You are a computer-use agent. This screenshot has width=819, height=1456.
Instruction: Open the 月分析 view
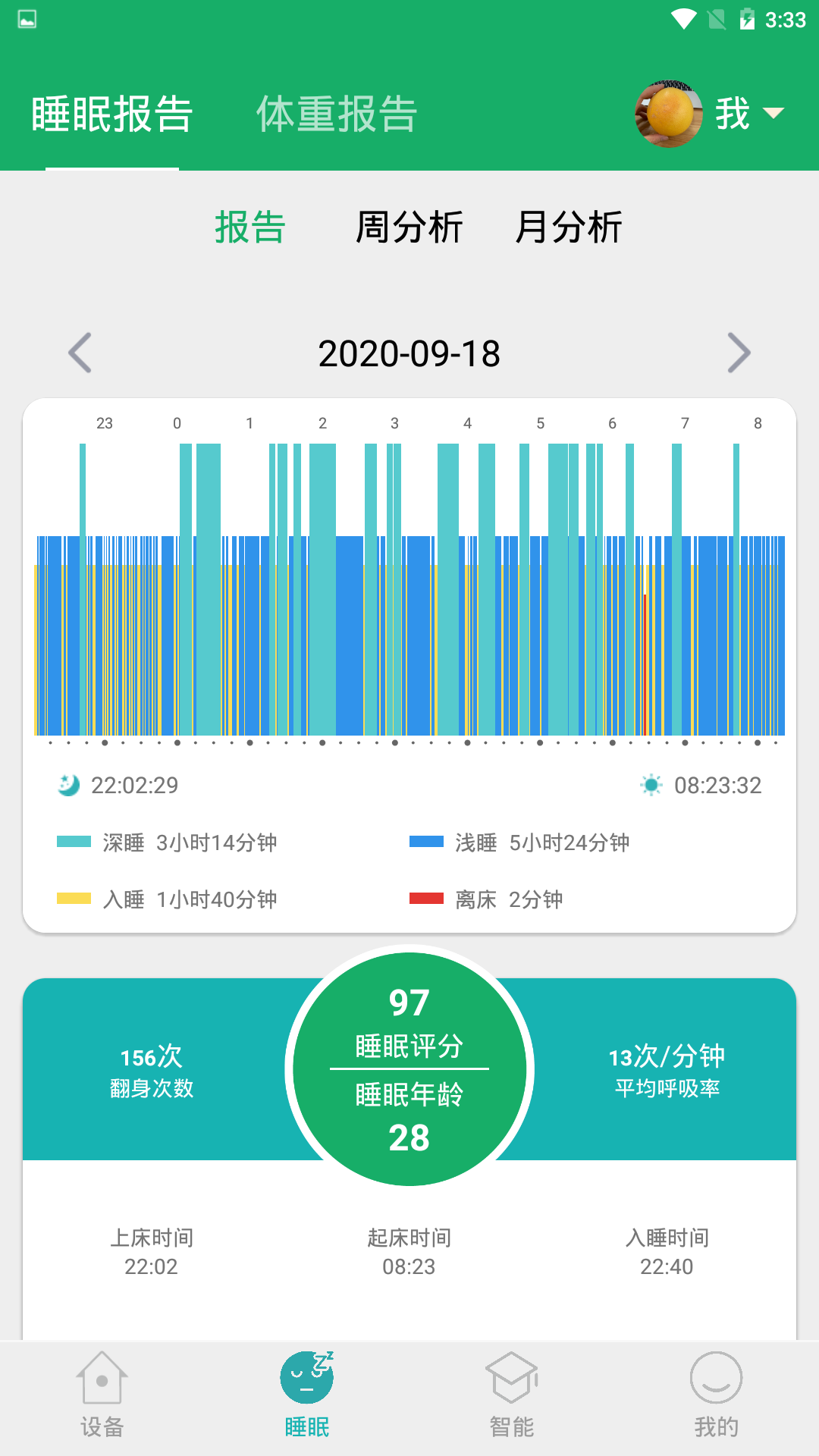pyautogui.click(x=569, y=227)
